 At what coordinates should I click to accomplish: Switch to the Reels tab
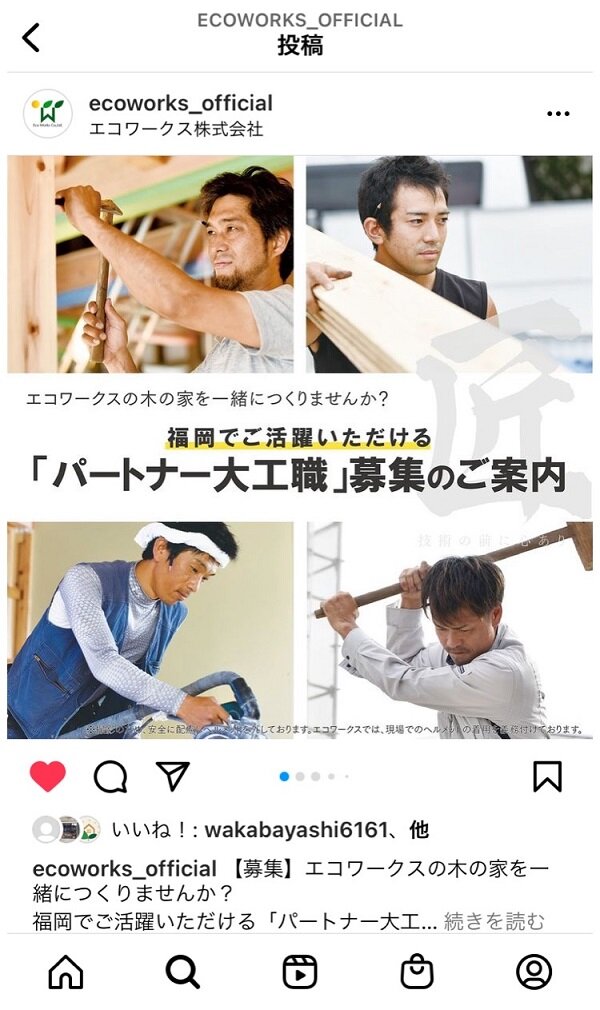pos(299,971)
